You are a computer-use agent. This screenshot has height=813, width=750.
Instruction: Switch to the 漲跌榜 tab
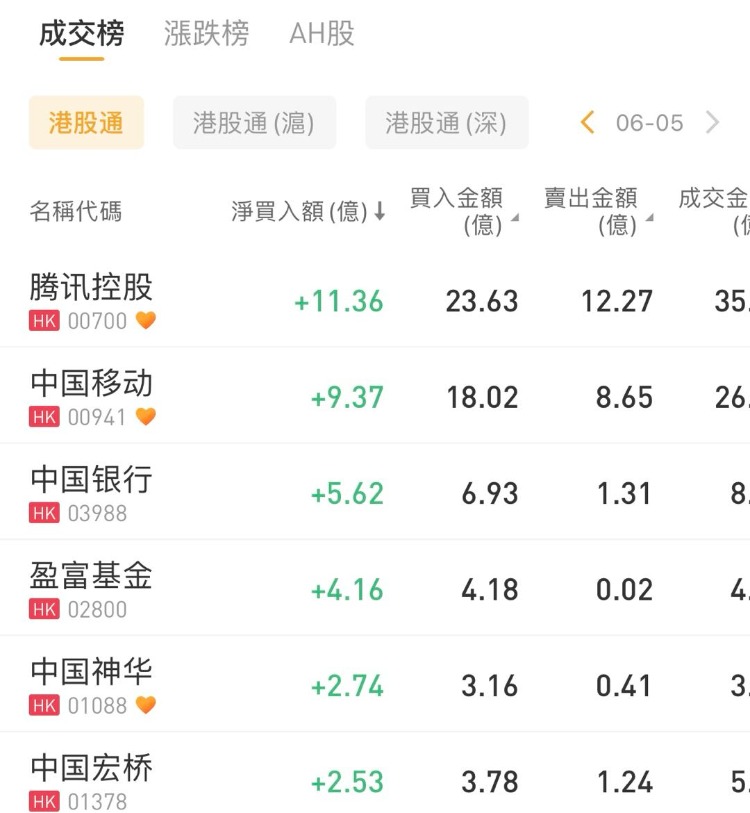click(206, 33)
